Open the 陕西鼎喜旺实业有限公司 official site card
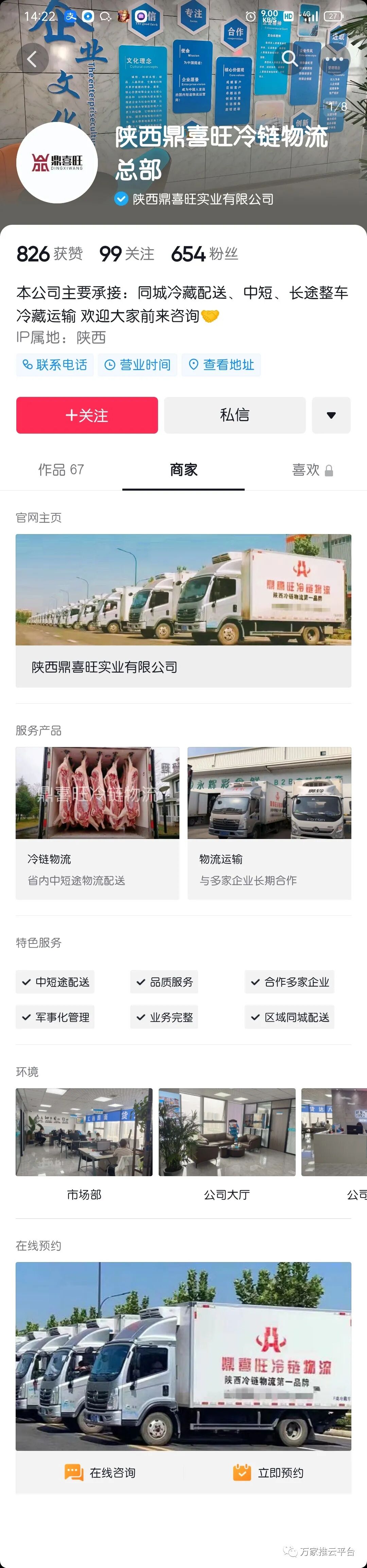 pos(183,610)
